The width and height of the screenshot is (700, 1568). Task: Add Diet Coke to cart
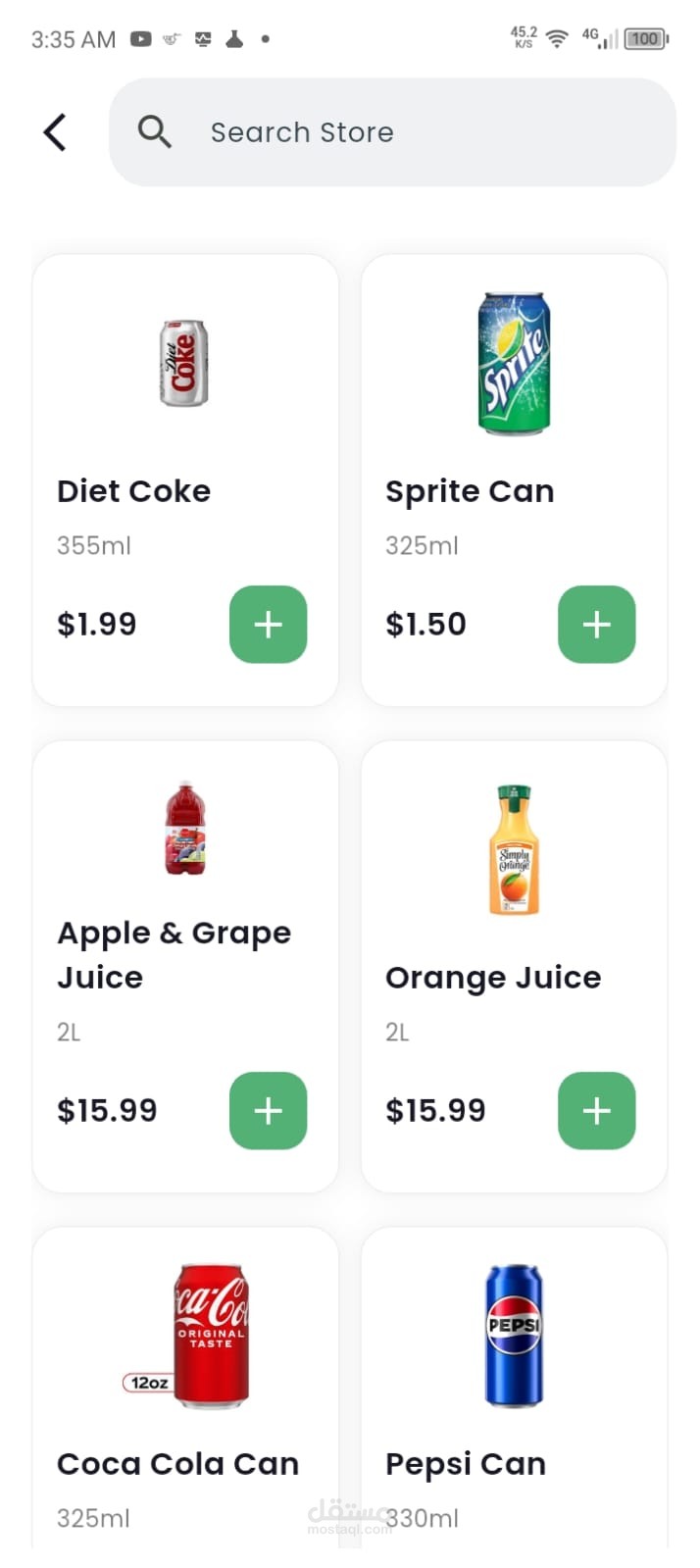click(x=268, y=625)
